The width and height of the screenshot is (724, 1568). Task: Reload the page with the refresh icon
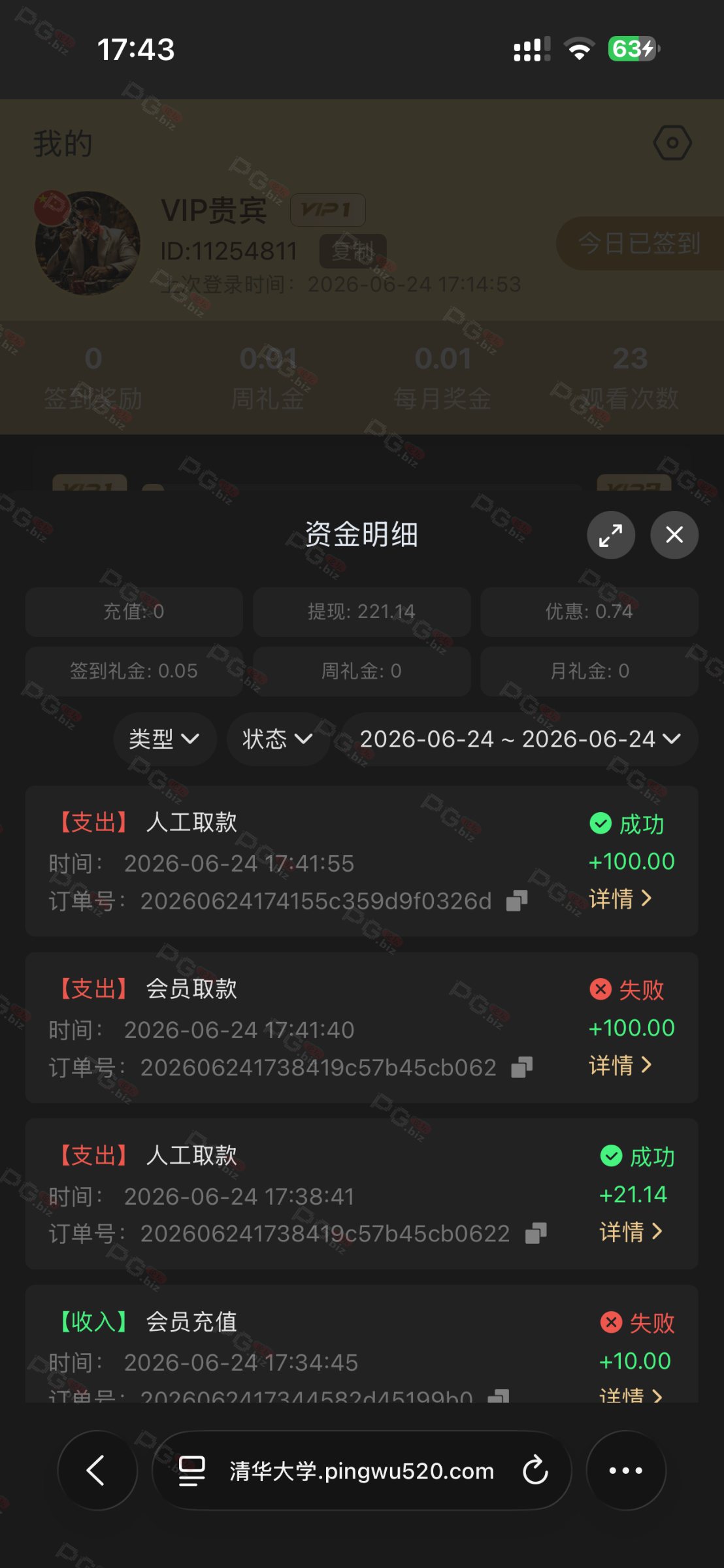pyautogui.click(x=535, y=1471)
